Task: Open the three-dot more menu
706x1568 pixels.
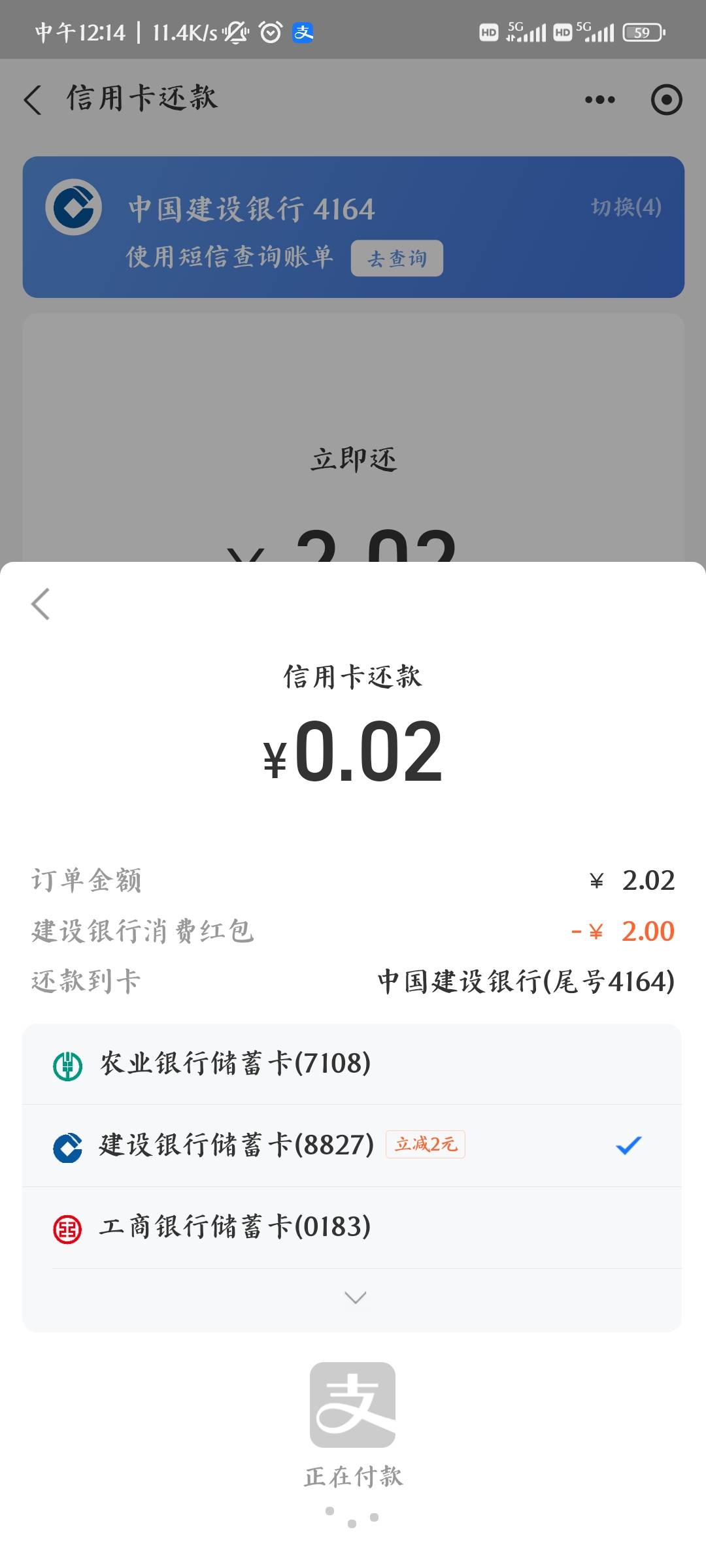Action: click(600, 100)
